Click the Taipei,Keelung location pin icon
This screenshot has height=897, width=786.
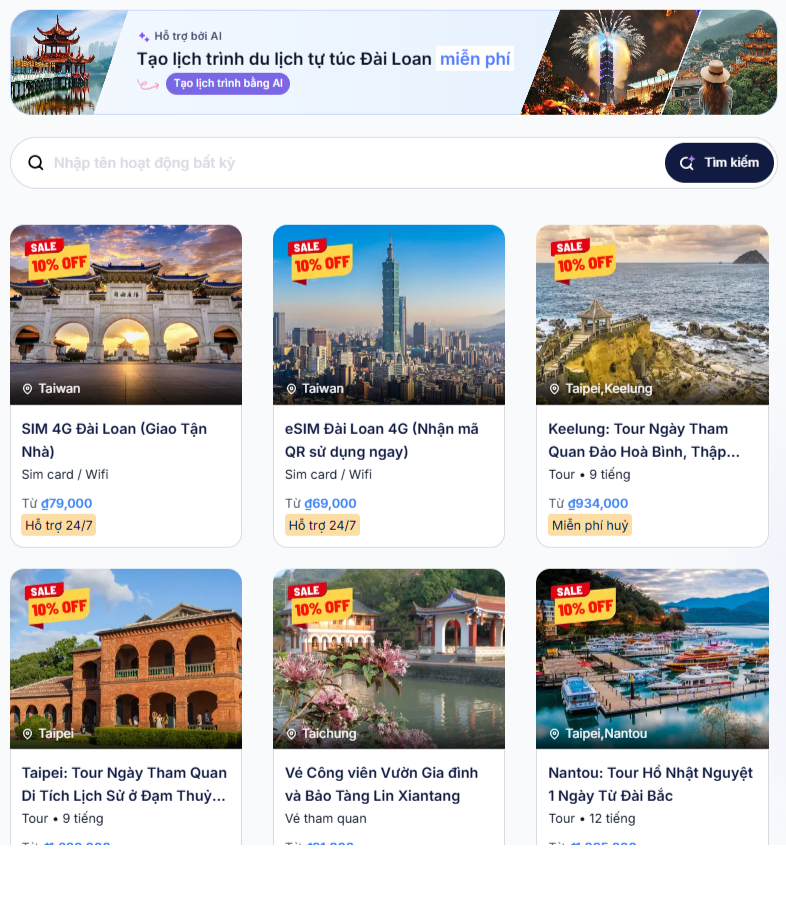(x=552, y=388)
